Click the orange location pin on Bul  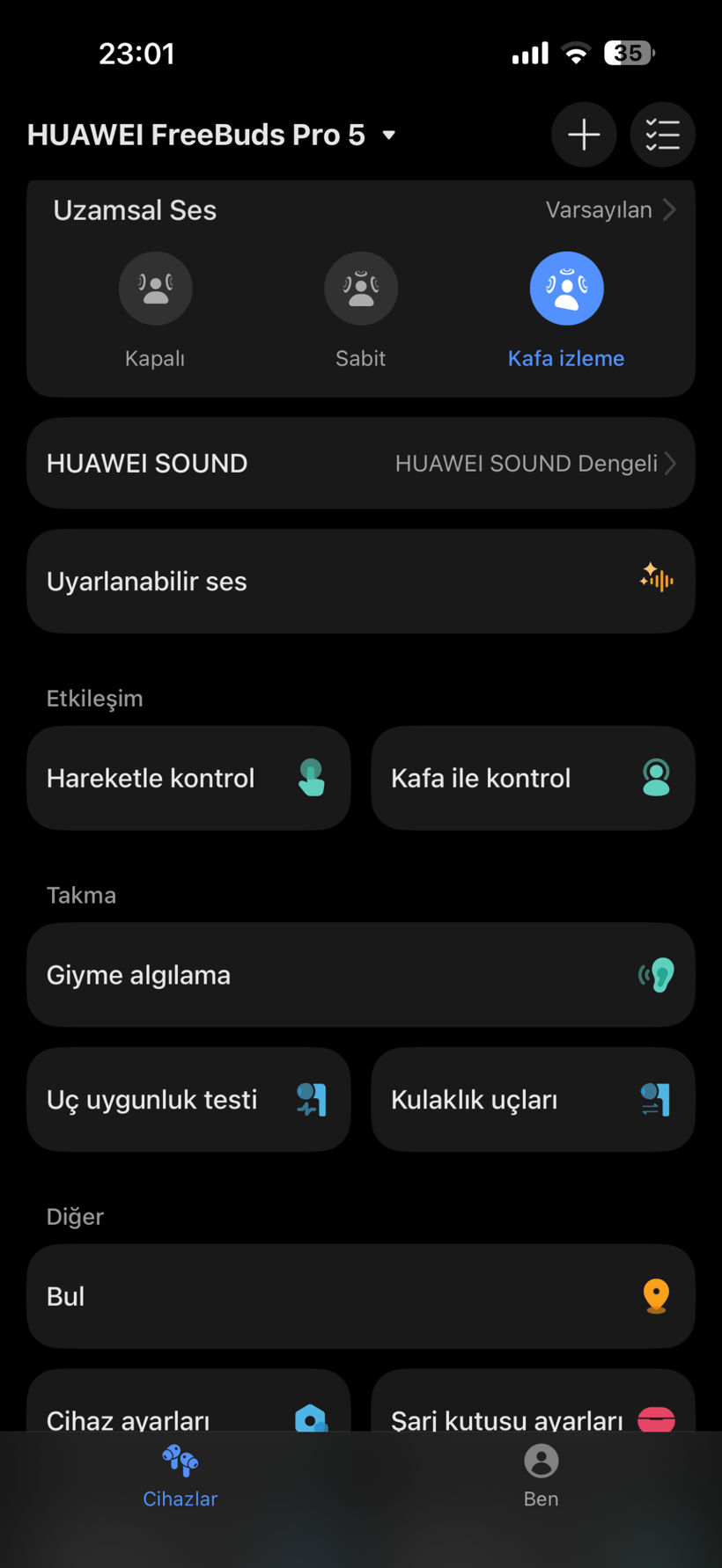click(656, 1296)
